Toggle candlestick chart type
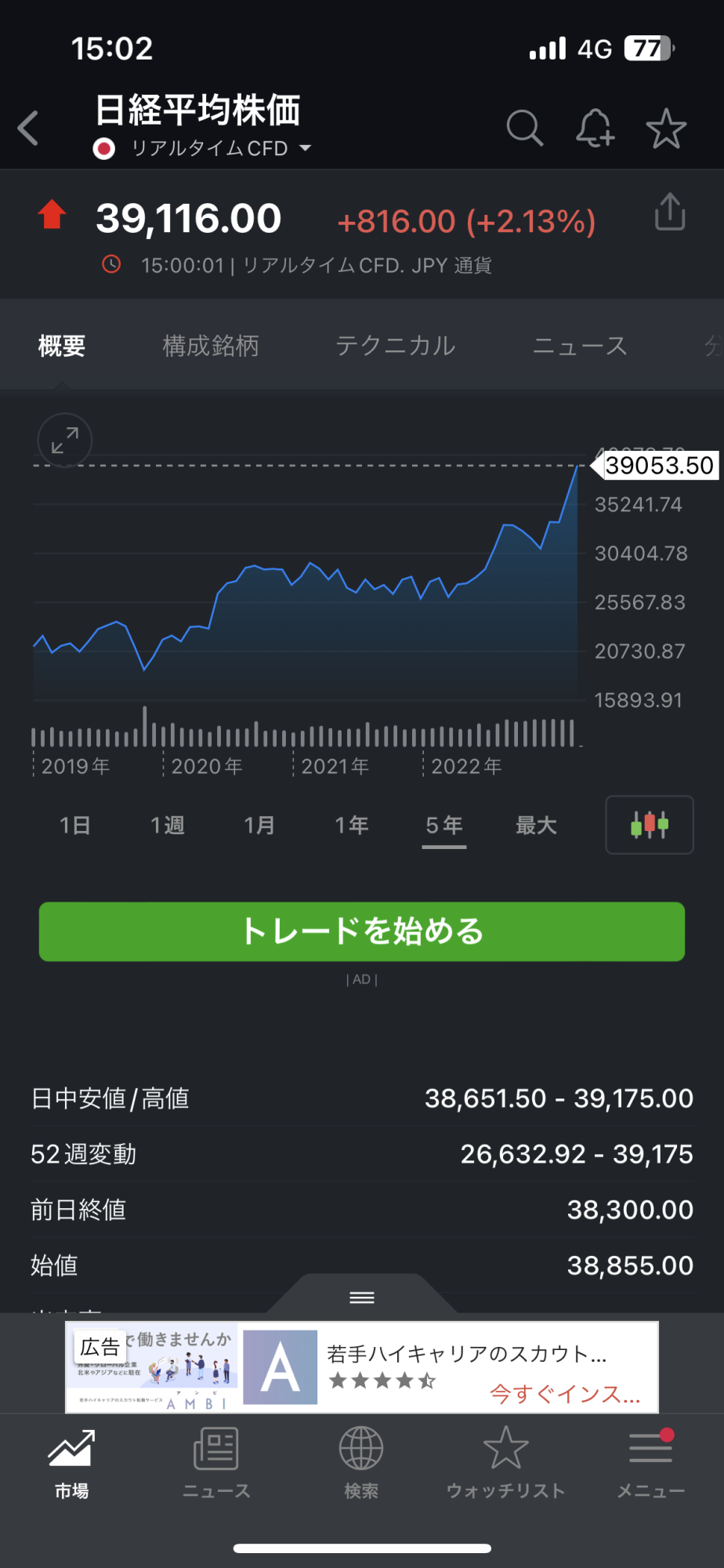Screen dimensions: 724x1568 click(650, 825)
